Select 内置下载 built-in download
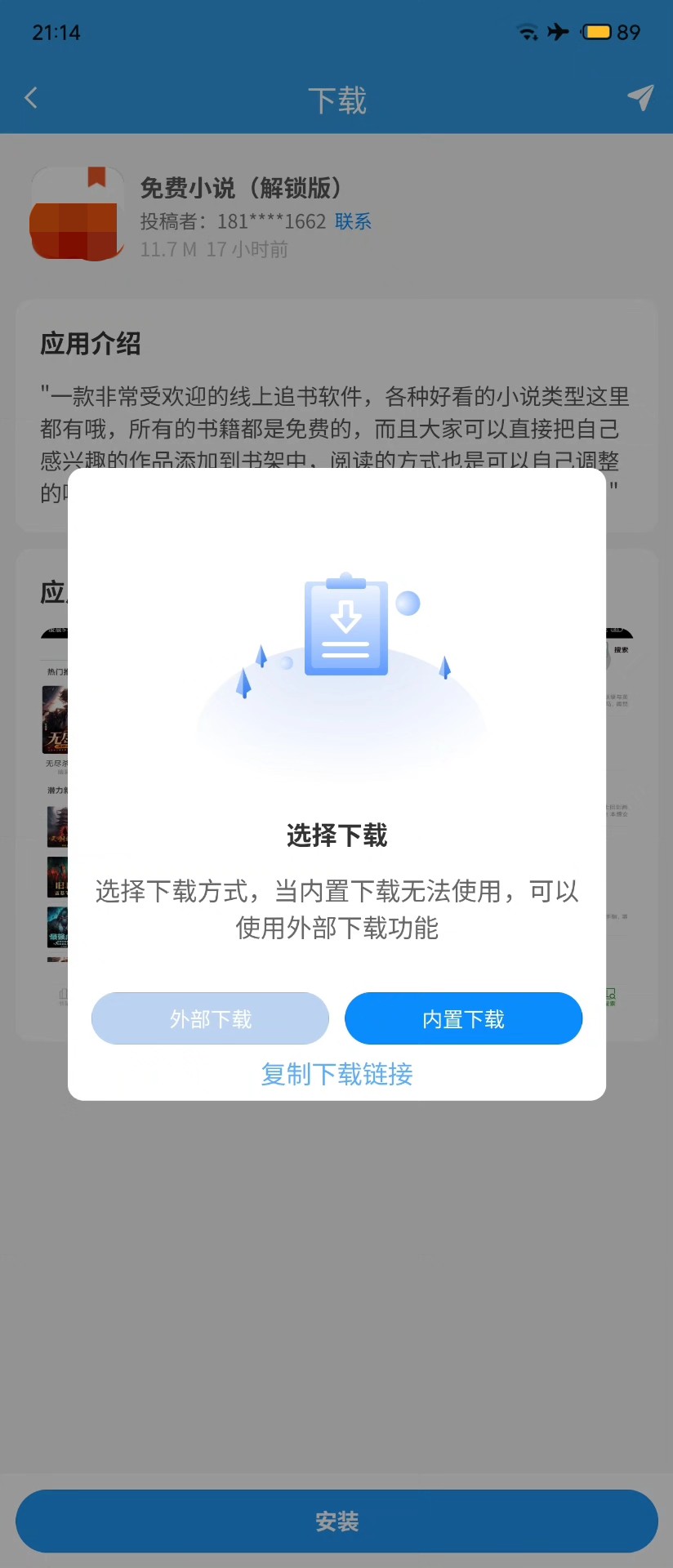Screen dimensions: 673x1568 coord(463,1018)
